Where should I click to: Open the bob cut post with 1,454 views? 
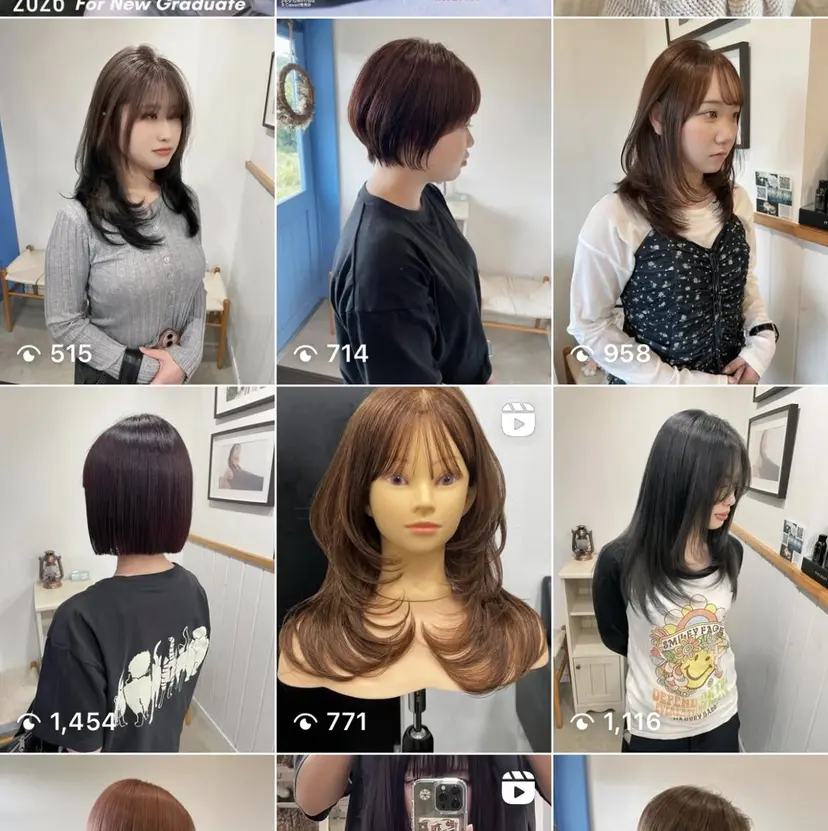(137, 570)
